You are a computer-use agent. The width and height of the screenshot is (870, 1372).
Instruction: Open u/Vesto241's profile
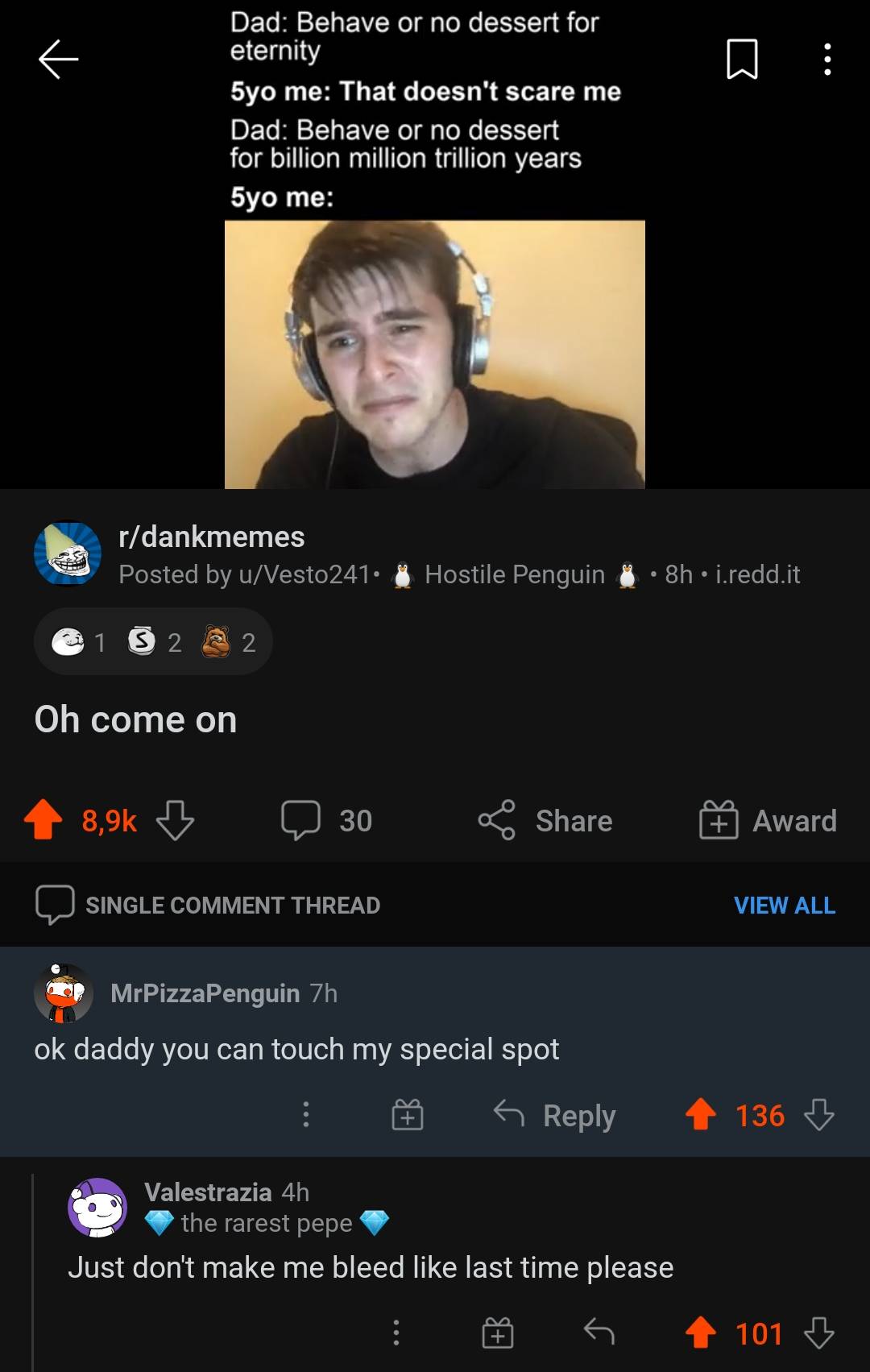(304, 574)
